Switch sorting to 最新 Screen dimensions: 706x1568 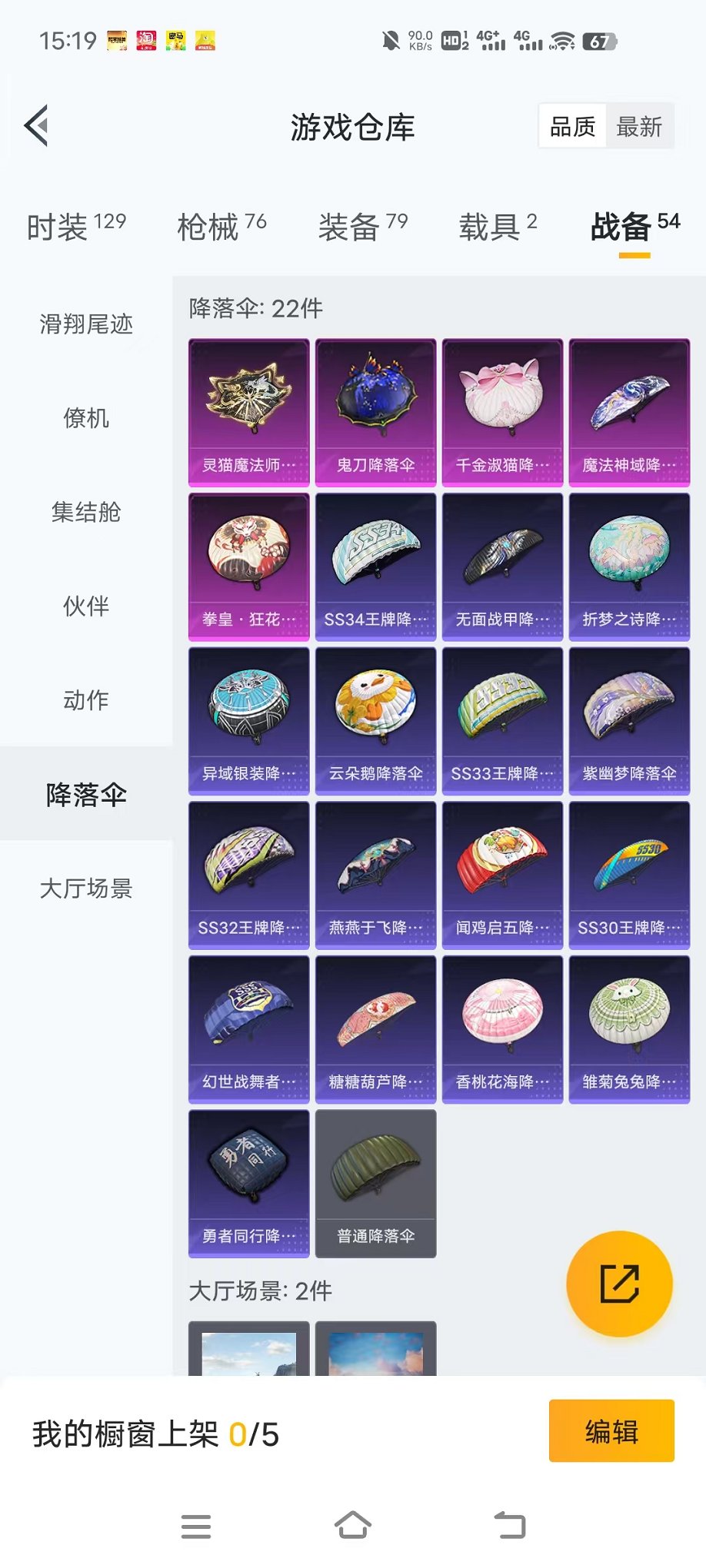tap(641, 125)
